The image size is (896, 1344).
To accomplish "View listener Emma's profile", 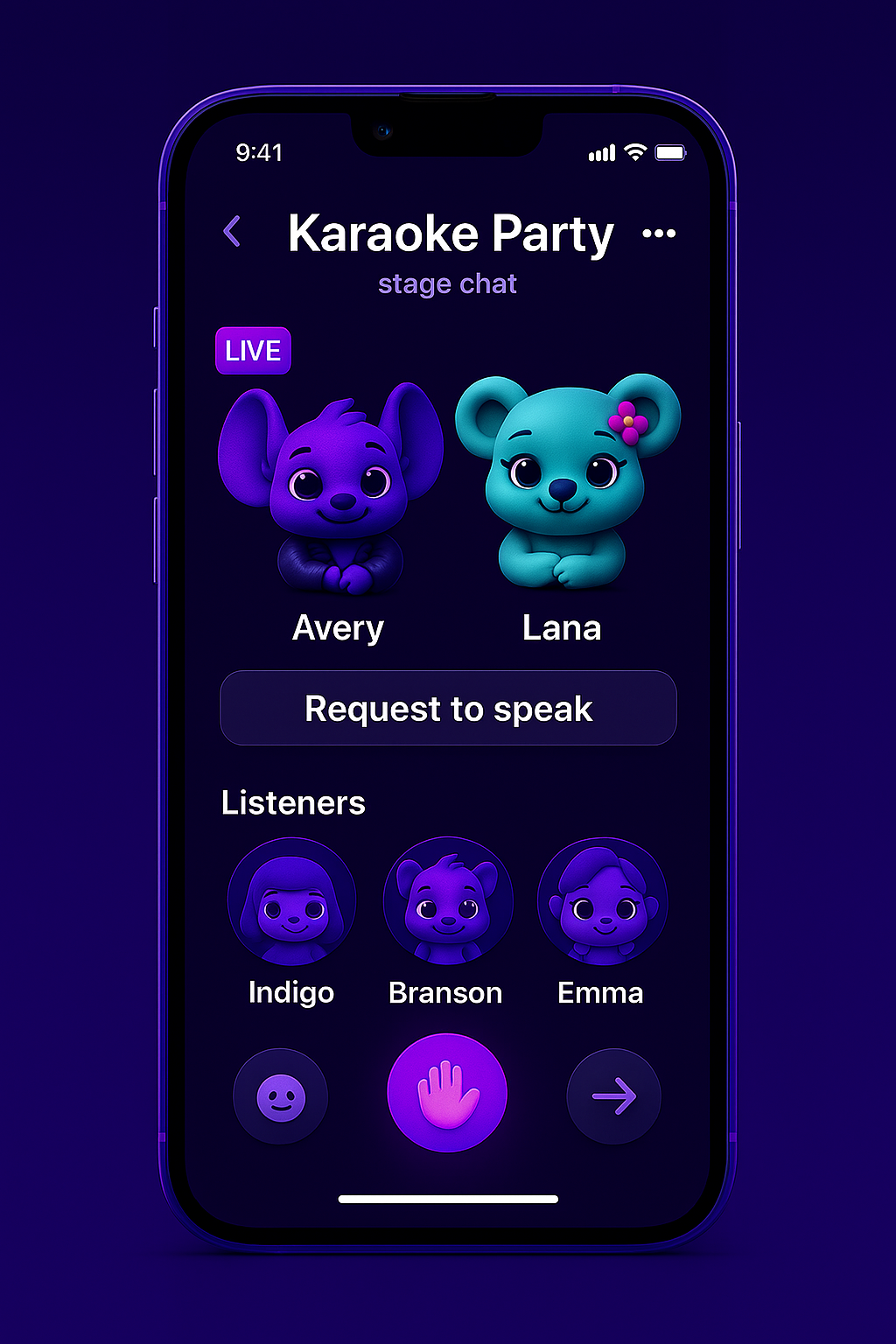I will [603, 903].
